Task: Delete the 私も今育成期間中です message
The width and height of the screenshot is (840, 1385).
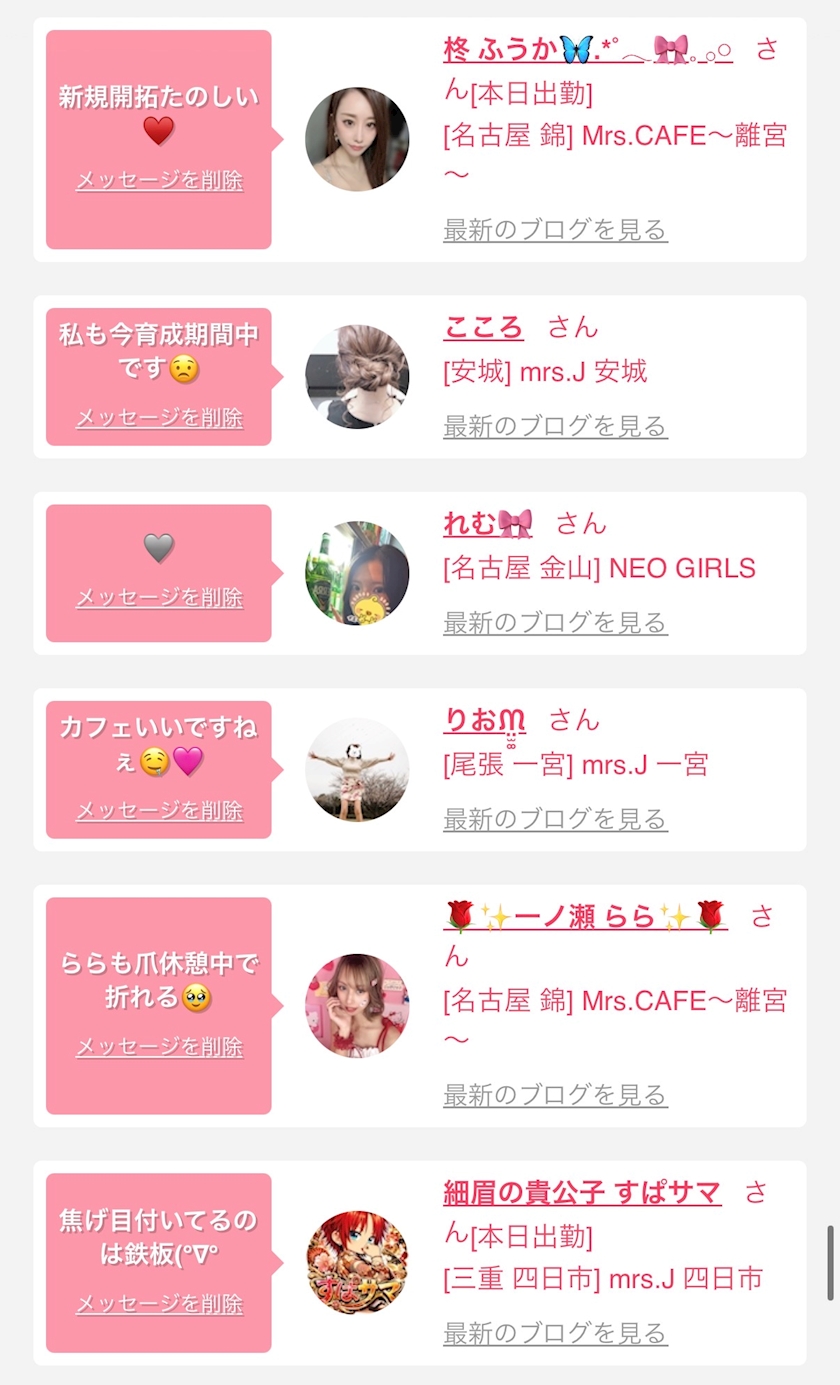Action: (159, 418)
